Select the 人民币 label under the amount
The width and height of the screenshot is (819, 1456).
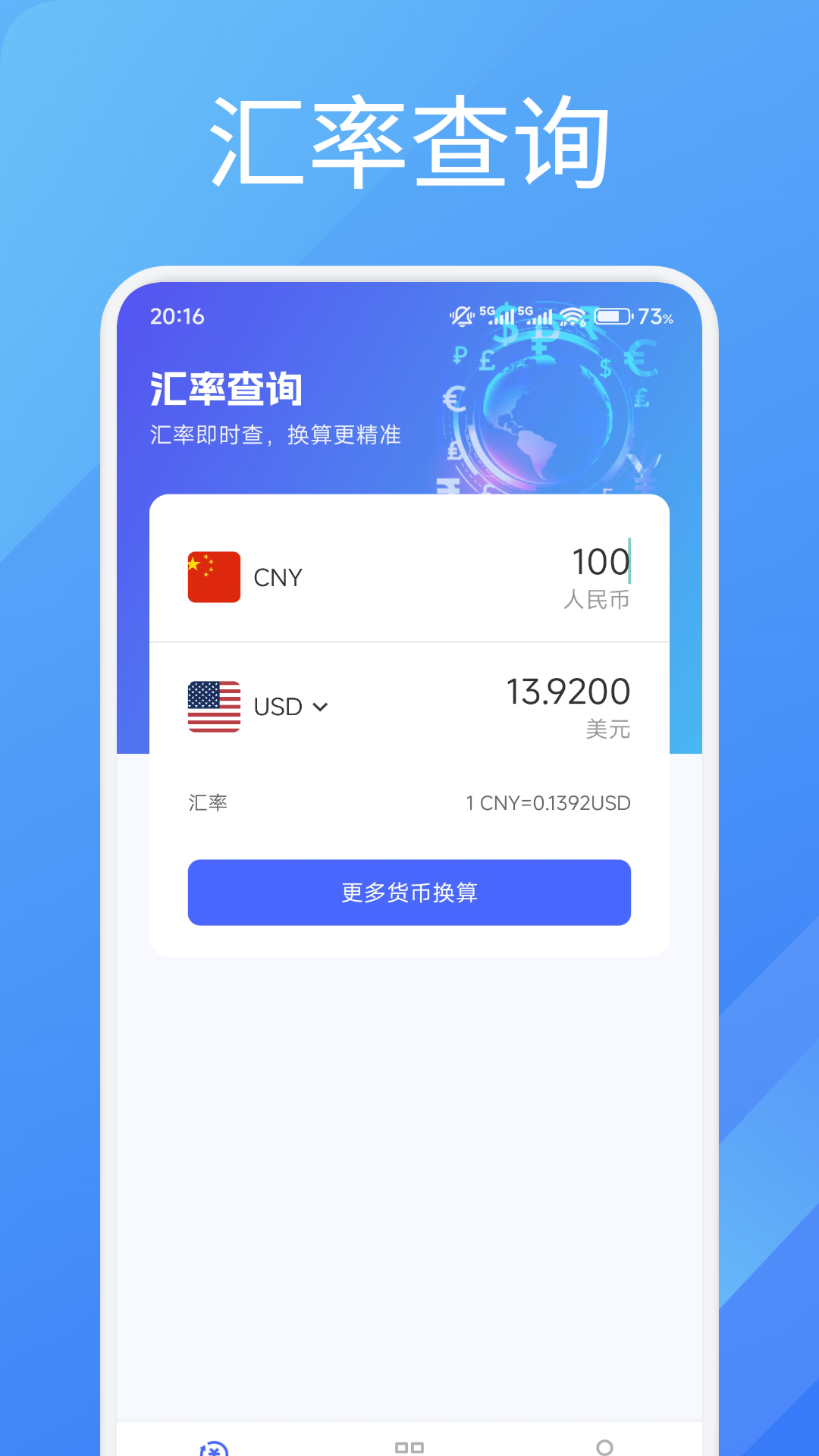(x=597, y=600)
